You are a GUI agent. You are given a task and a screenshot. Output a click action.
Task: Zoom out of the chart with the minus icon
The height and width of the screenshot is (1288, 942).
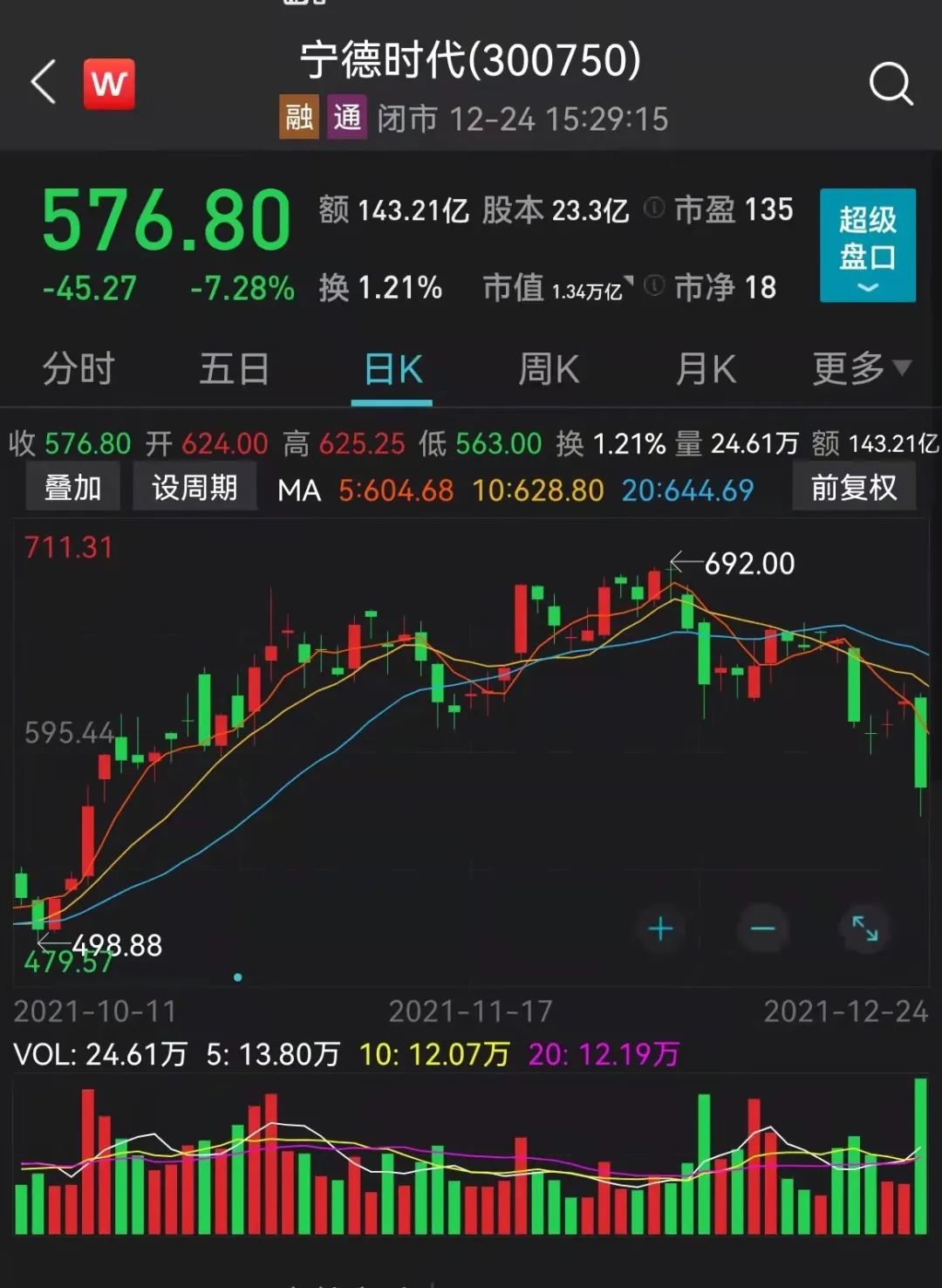pos(761,928)
